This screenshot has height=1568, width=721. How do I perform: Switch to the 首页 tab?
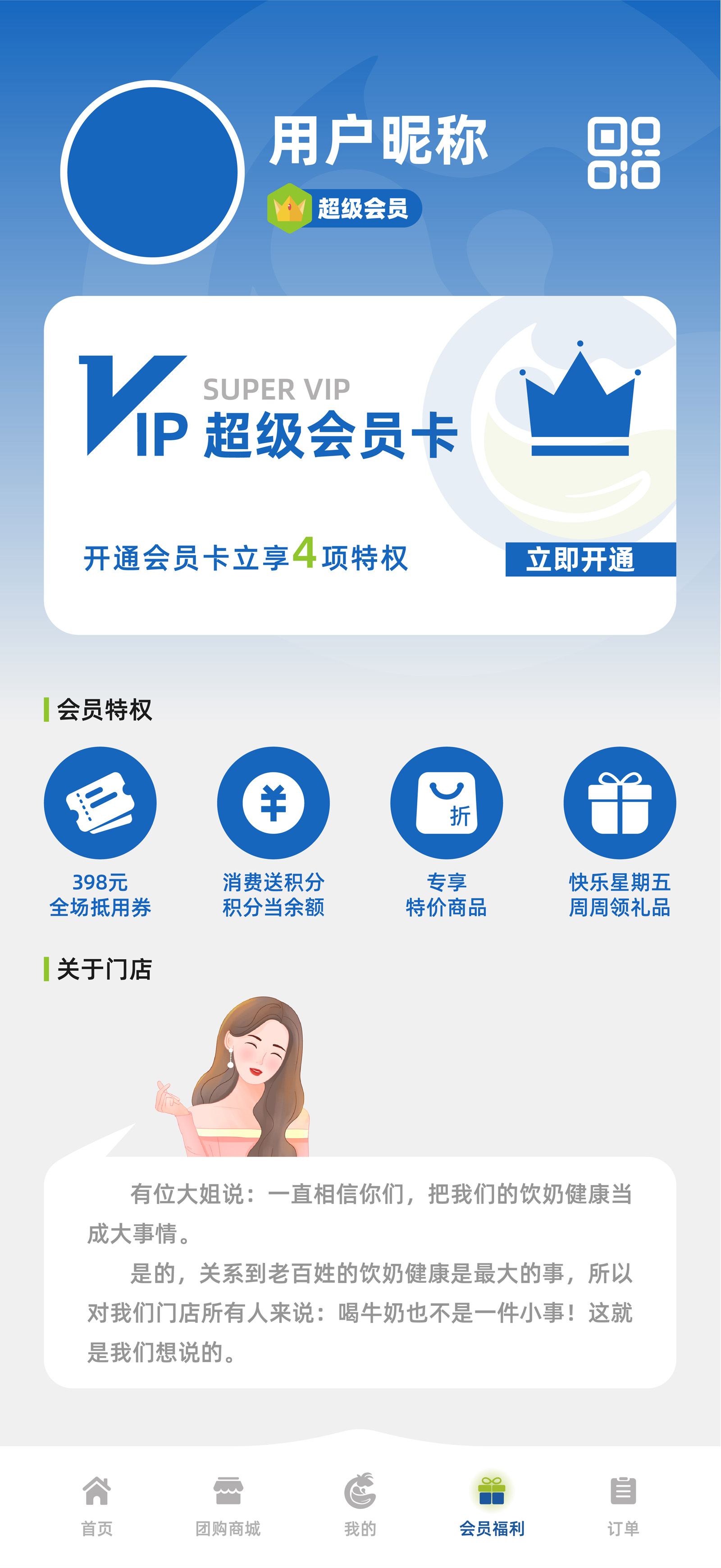click(x=97, y=1506)
